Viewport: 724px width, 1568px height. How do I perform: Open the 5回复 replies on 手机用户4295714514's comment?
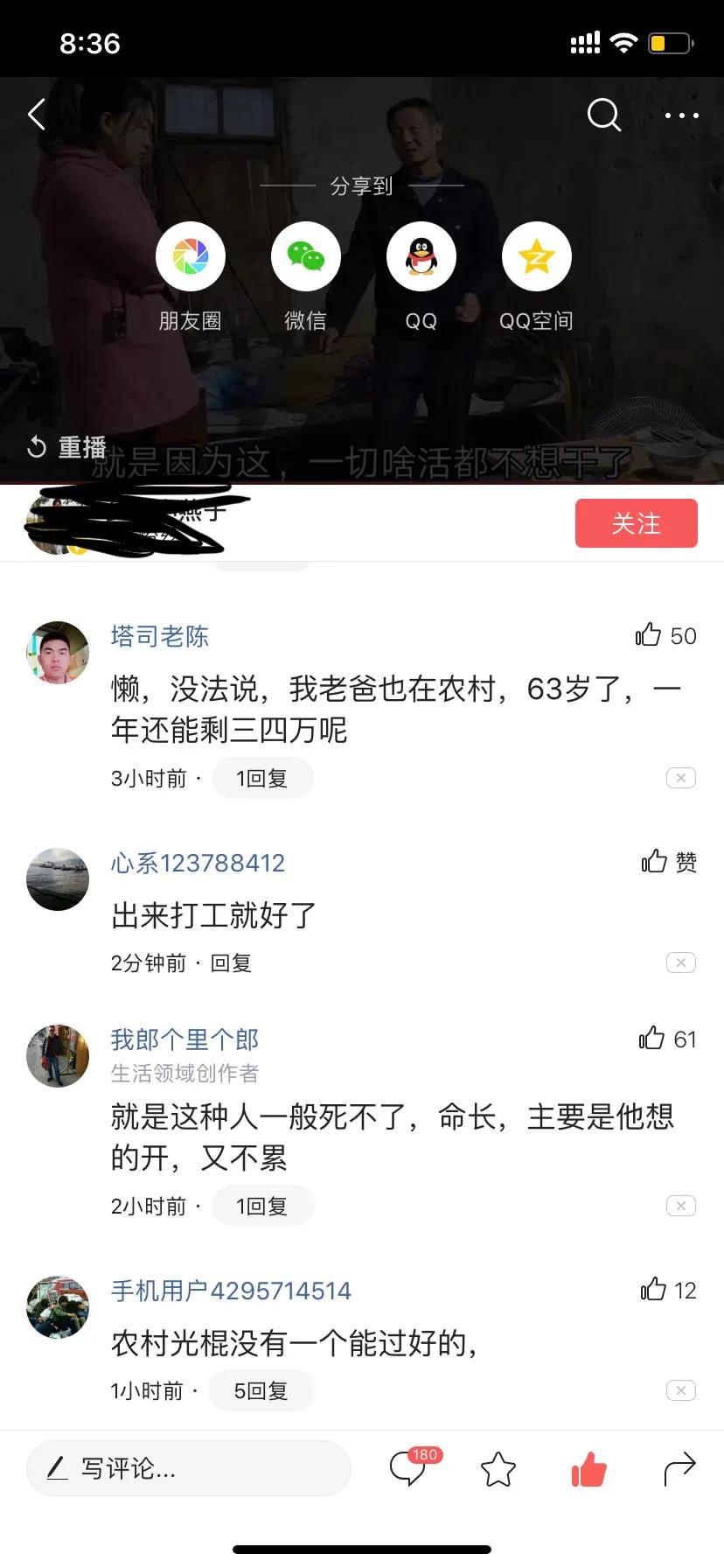click(x=261, y=1389)
